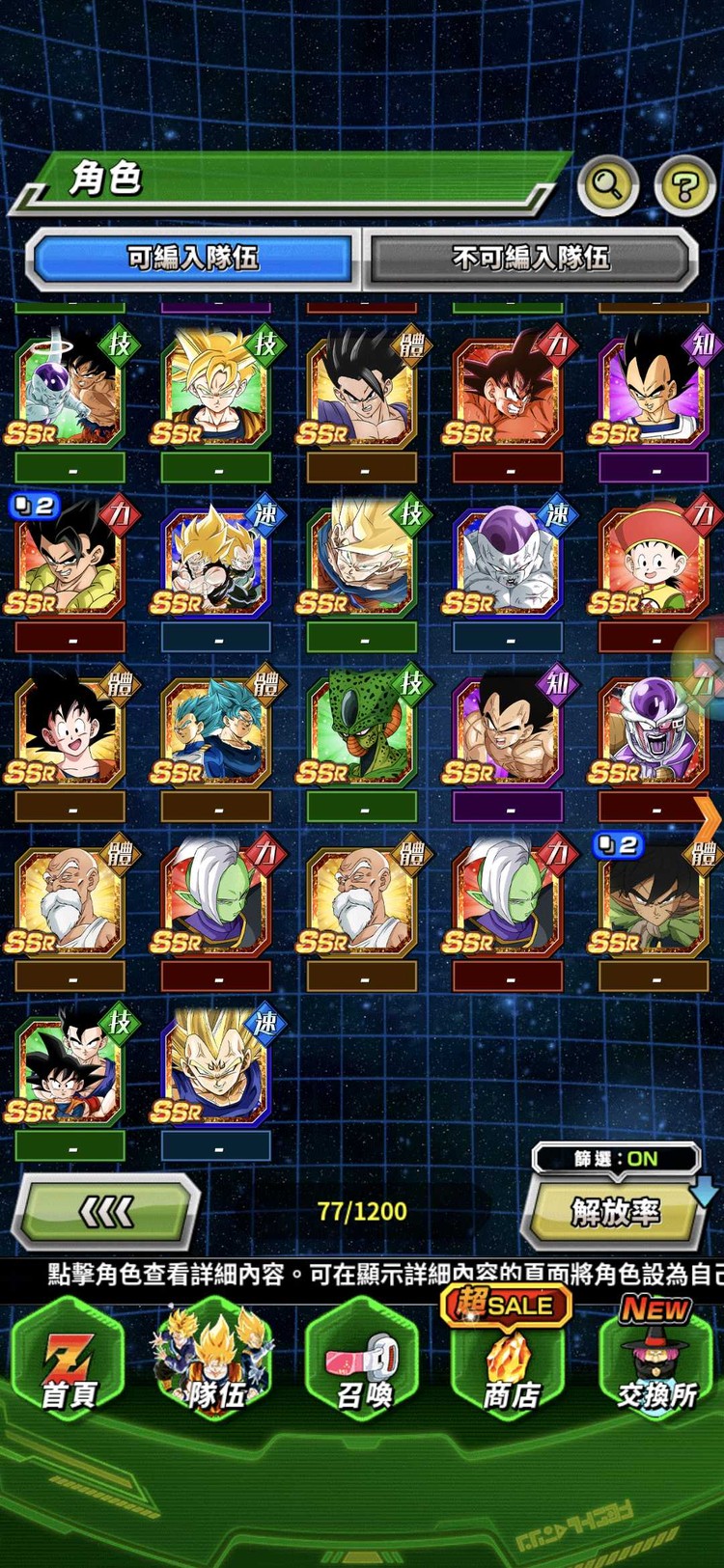Open the question mark help icon
The width and height of the screenshot is (724, 1568).
pyautogui.click(x=684, y=184)
